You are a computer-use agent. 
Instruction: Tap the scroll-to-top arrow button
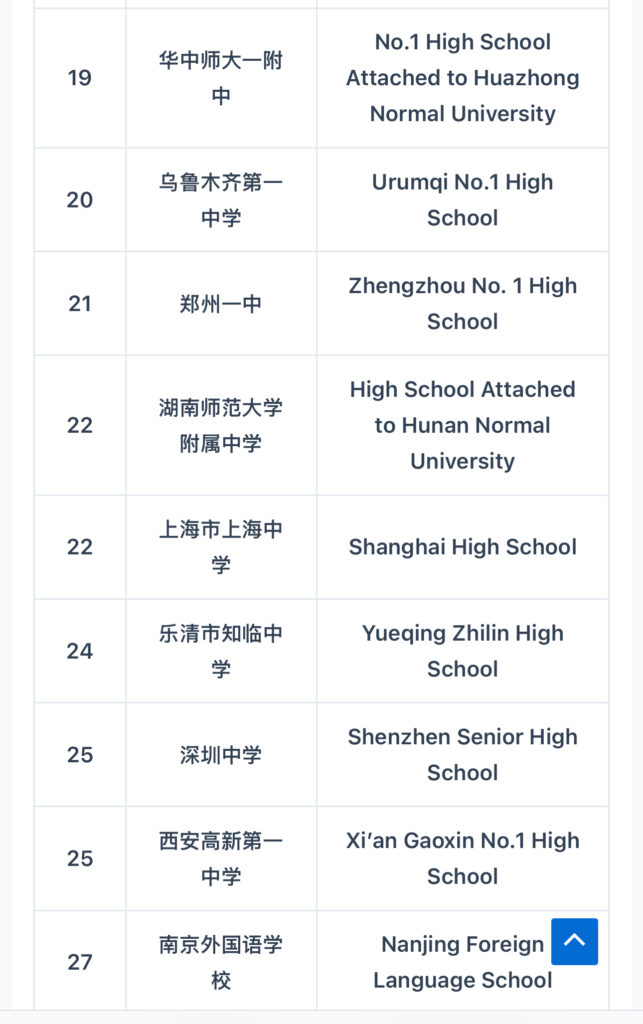pos(574,941)
